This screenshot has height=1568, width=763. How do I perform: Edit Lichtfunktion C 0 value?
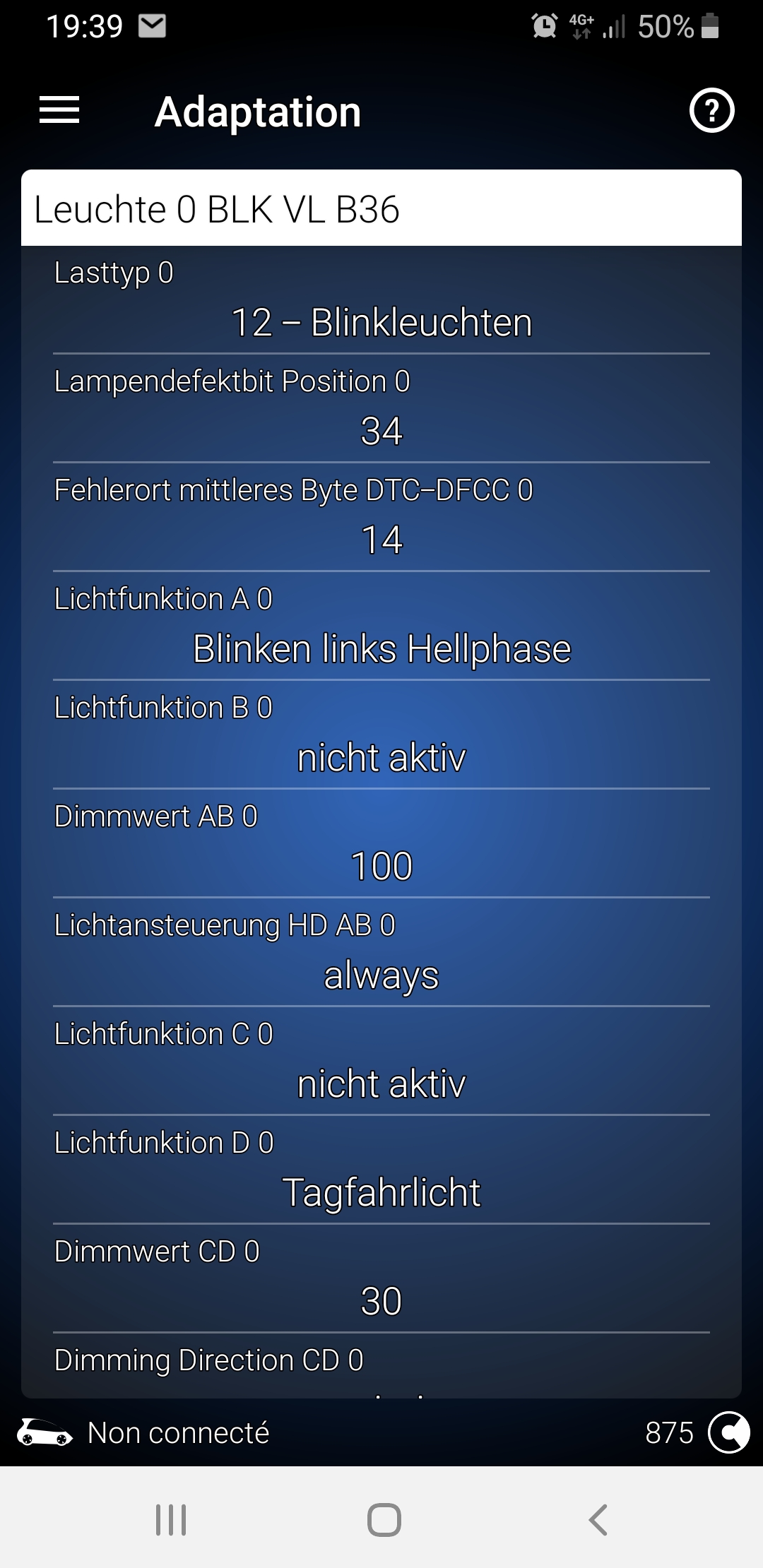pos(381,1083)
